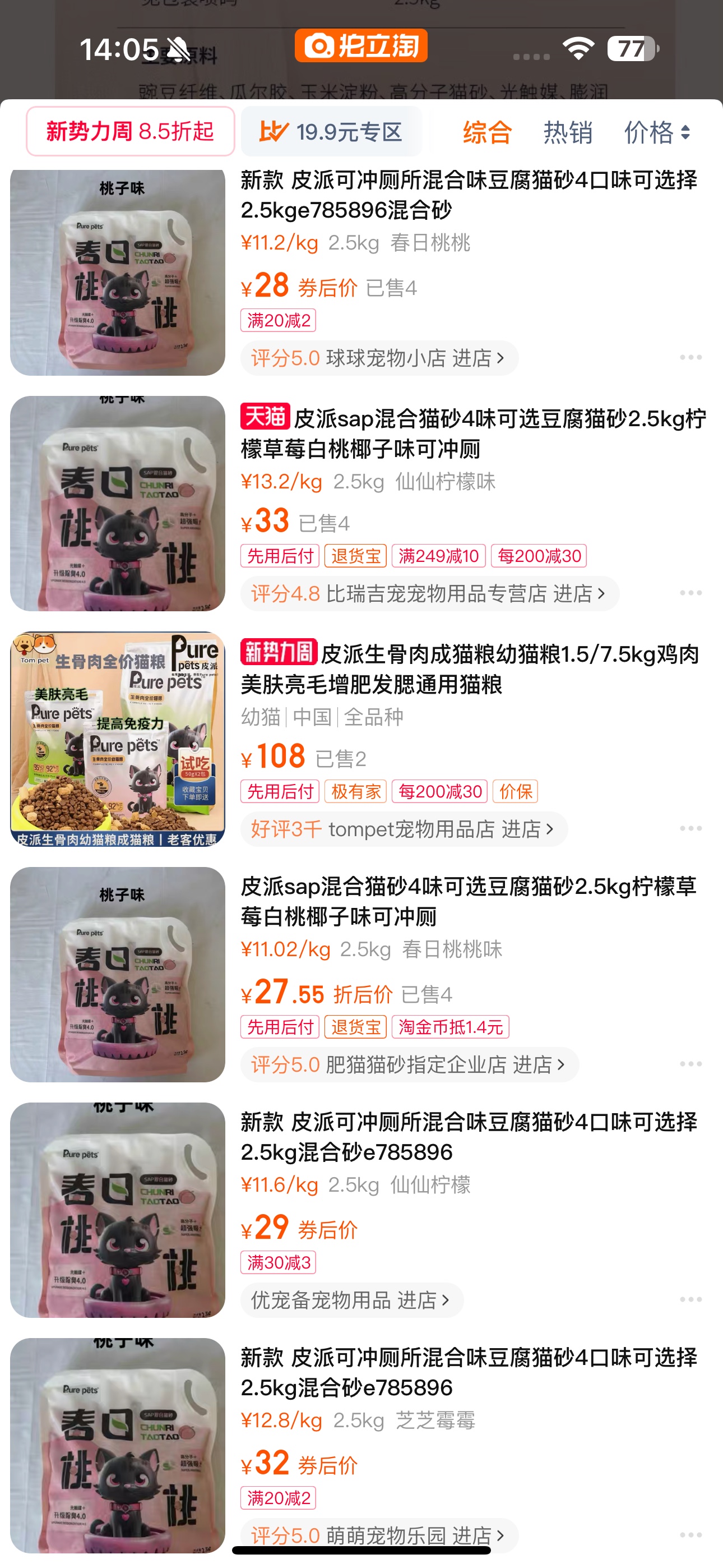This screenshot has width=723, height=1568.
Task: Open the 天猫 皮派sap混合猫砂 ¥33 listing
Action: (x=473, y=434)
